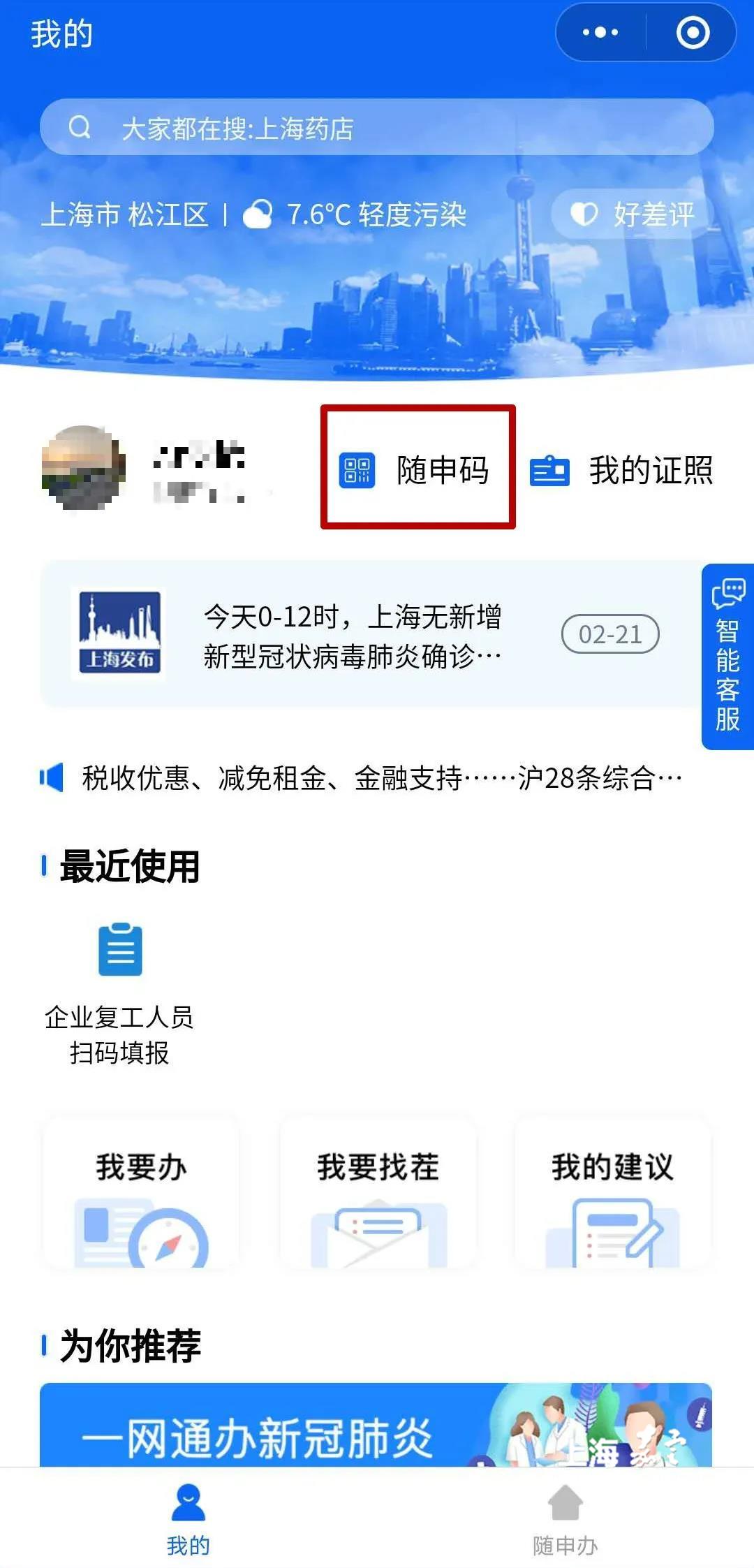Open 我的证照 certificates
This screenshot has height=1568, width=754.
[621, 470]
